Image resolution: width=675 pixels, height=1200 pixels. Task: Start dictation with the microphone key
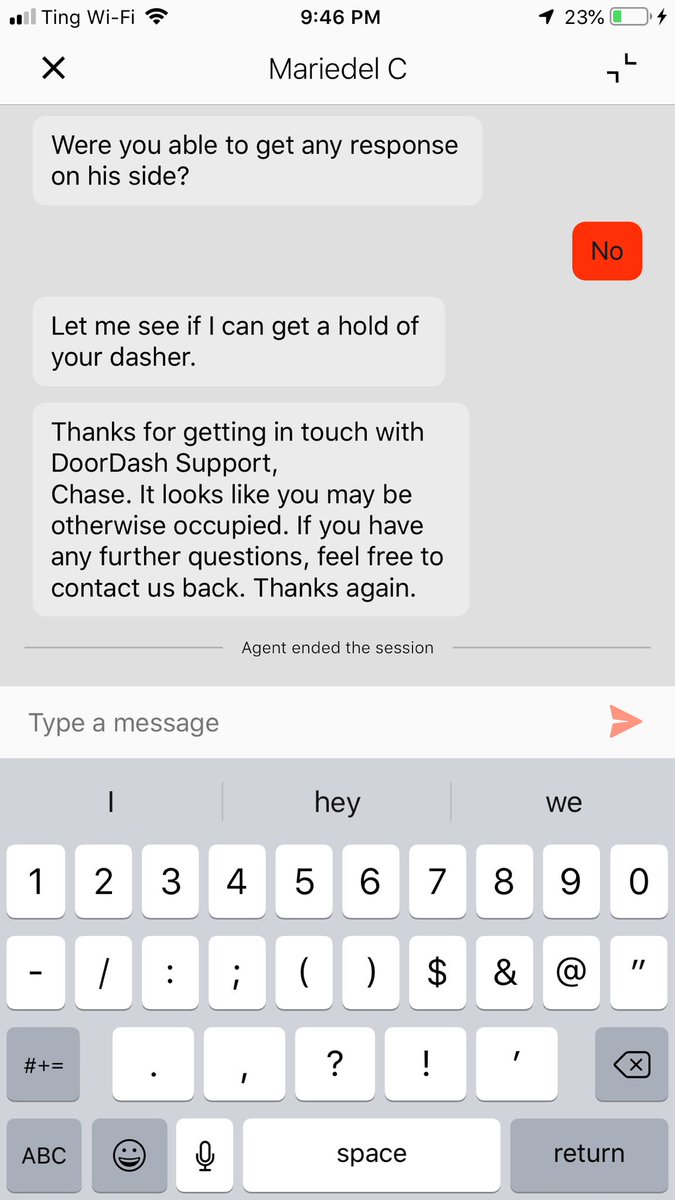[x=205, y=1154]
